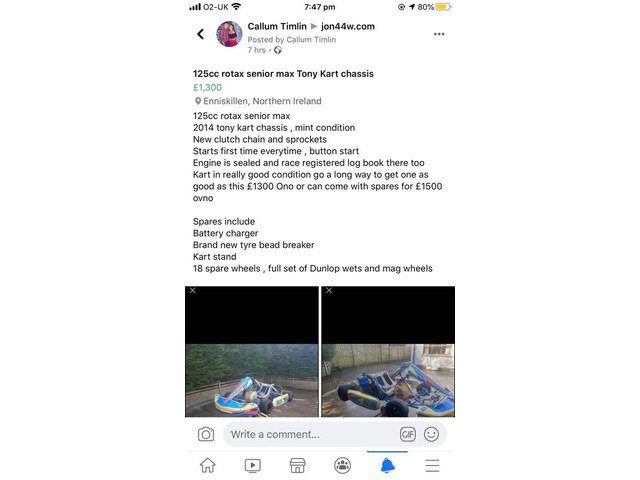The width and height of the screenshot is (640, 480).
Task: Open the post's three-dot options menu
Action: 438,34
